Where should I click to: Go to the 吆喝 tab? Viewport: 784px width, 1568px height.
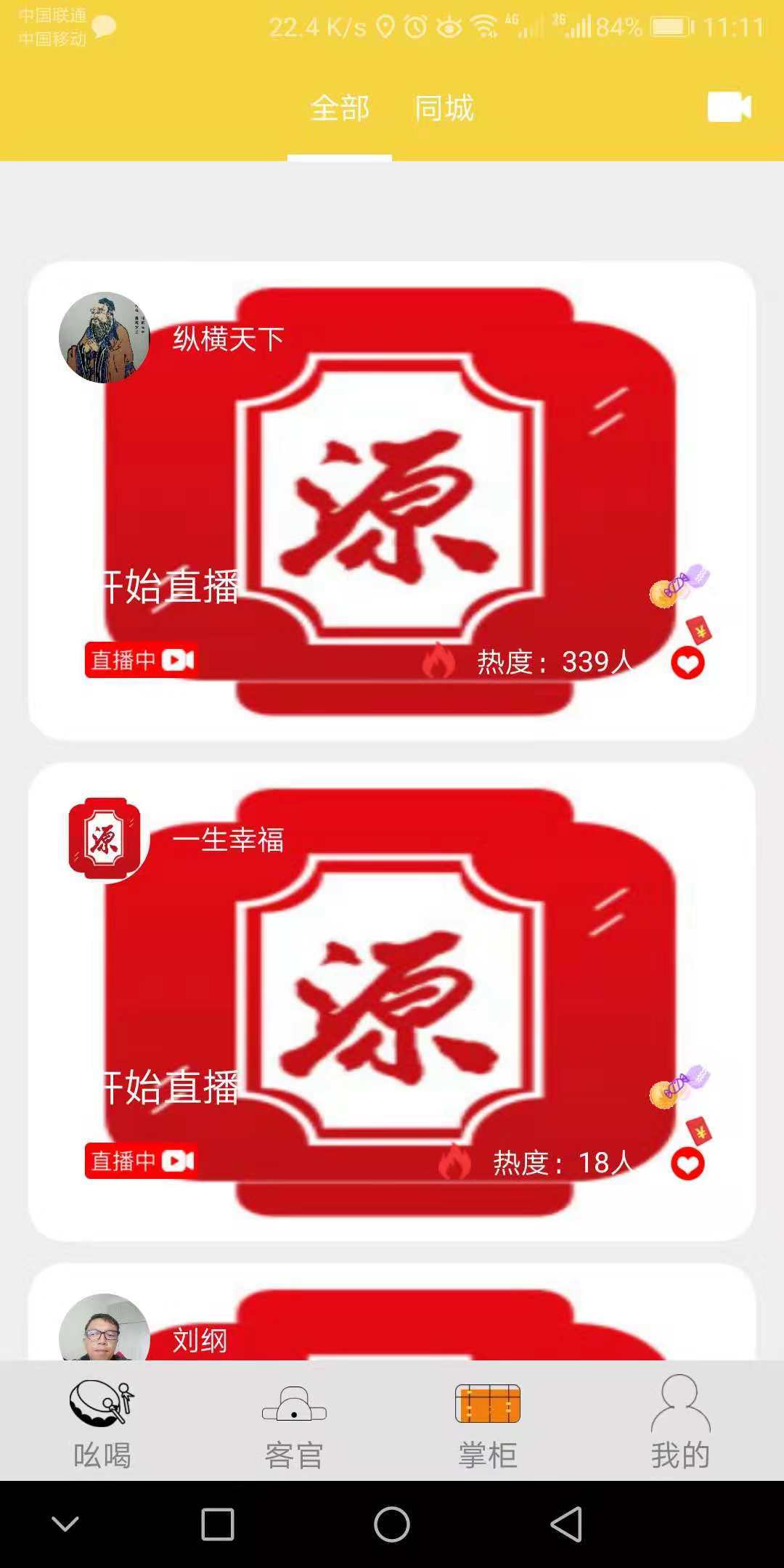click(x=102, y=1421)
